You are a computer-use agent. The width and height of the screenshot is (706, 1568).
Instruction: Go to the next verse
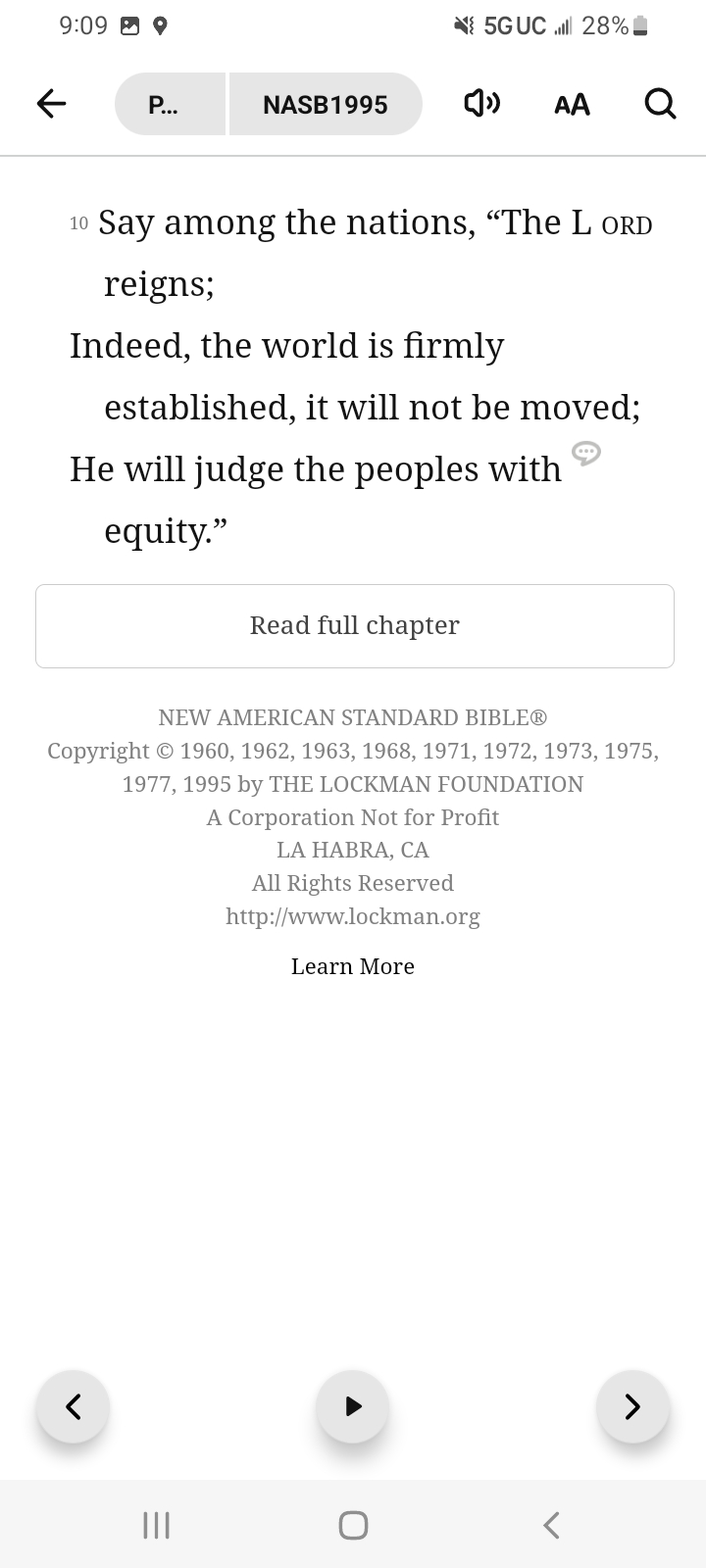pos(632,1406)
